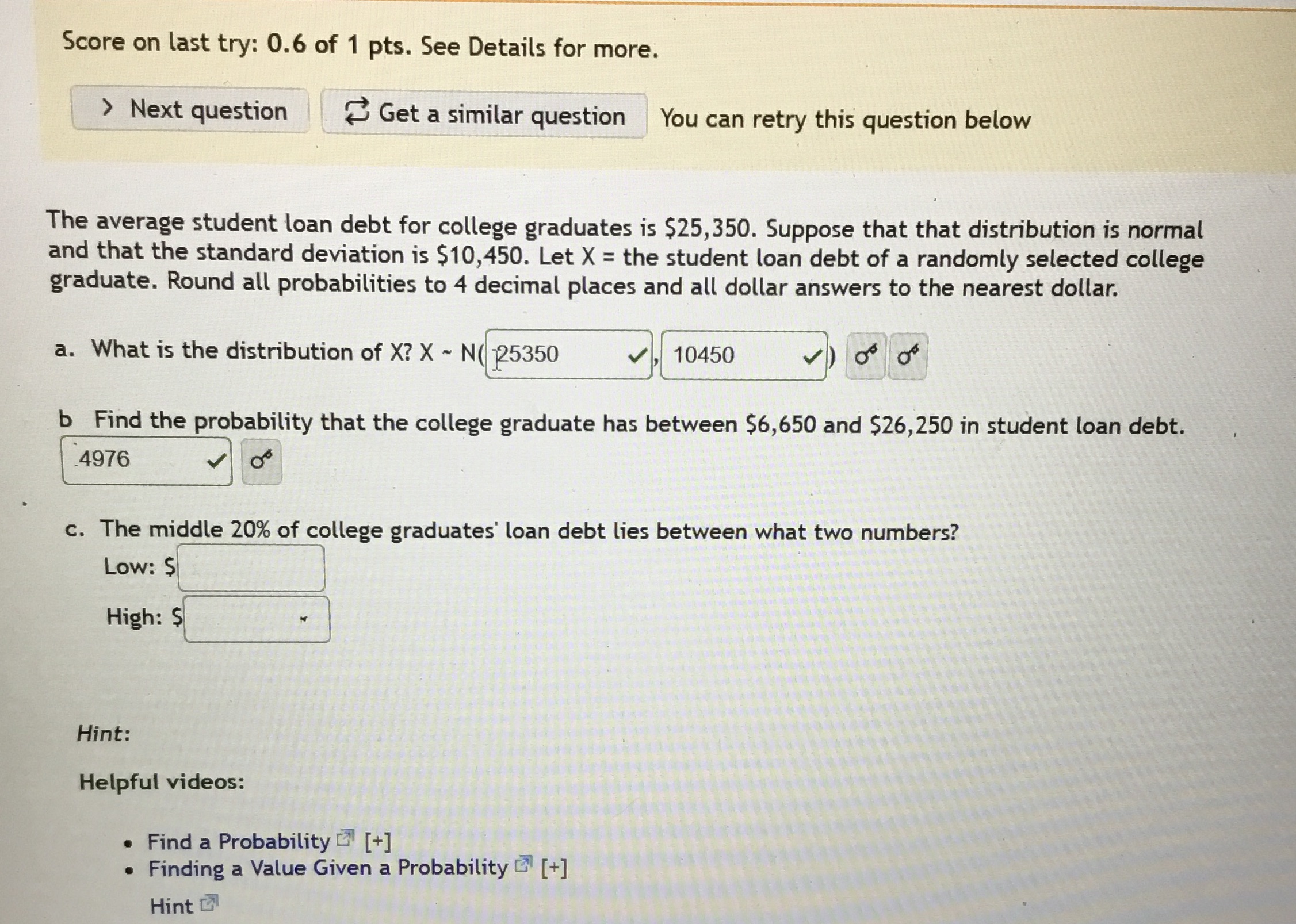Viewport: 1296px width, 924px height.
Task: Open Finding a Value Given a Probability
Action: coord(328,868)
